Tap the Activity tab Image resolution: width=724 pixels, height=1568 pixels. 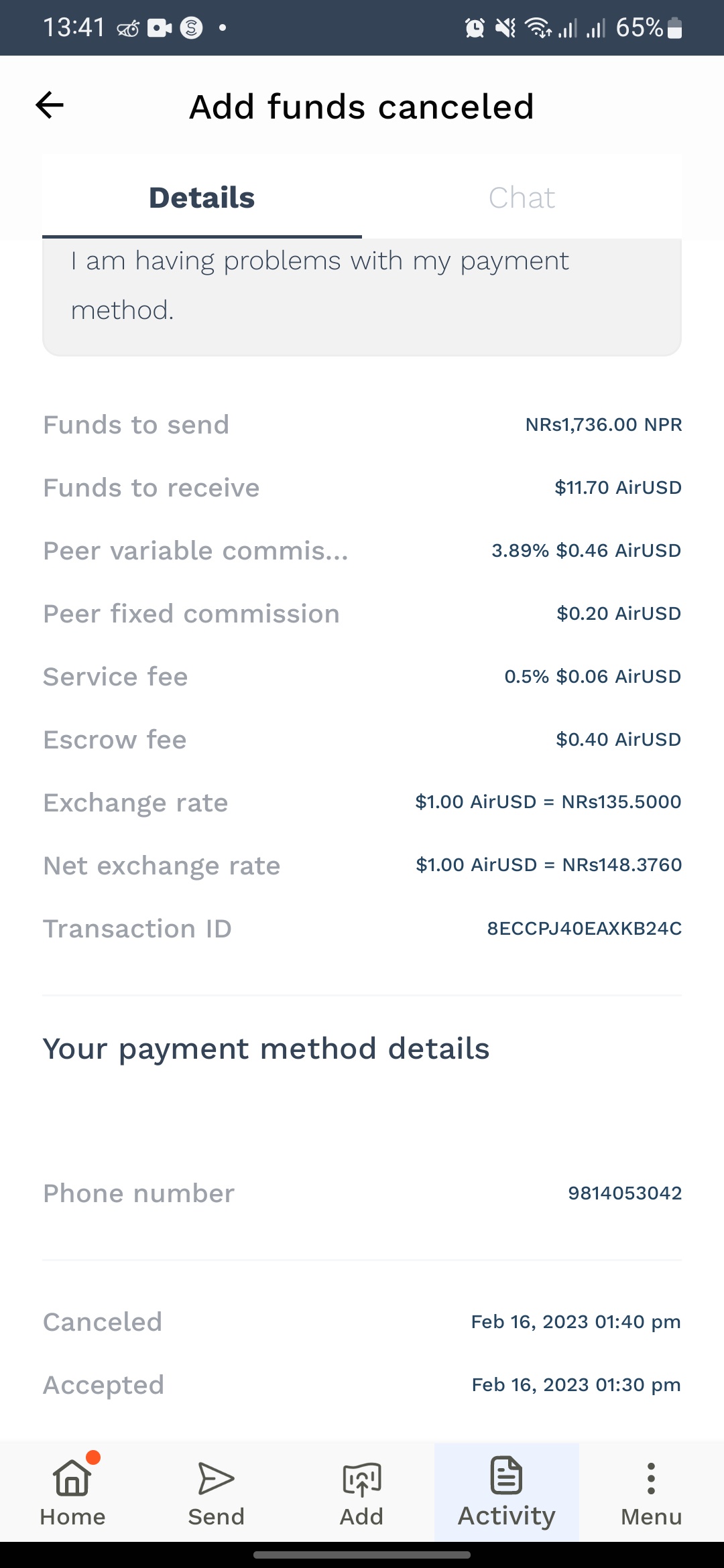(x=507, y=1492)
